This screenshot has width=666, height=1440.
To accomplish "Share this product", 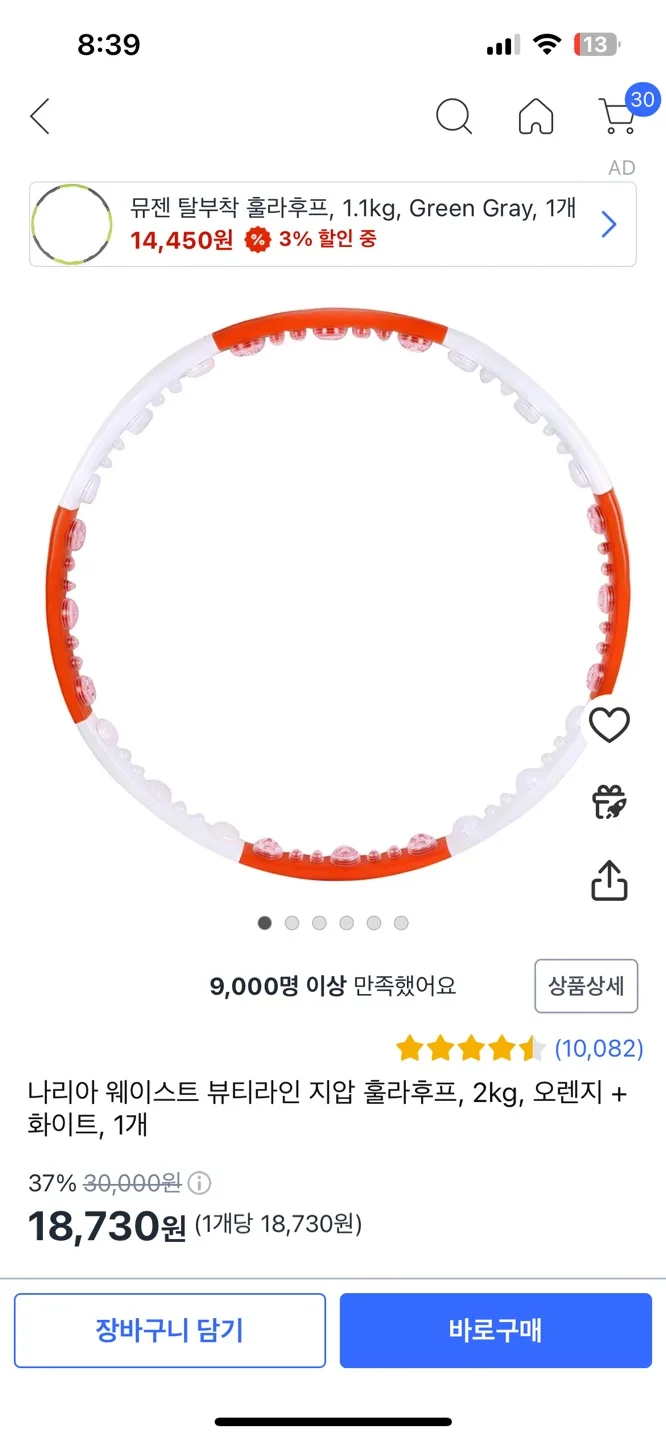I will click(x=609, y=880).
